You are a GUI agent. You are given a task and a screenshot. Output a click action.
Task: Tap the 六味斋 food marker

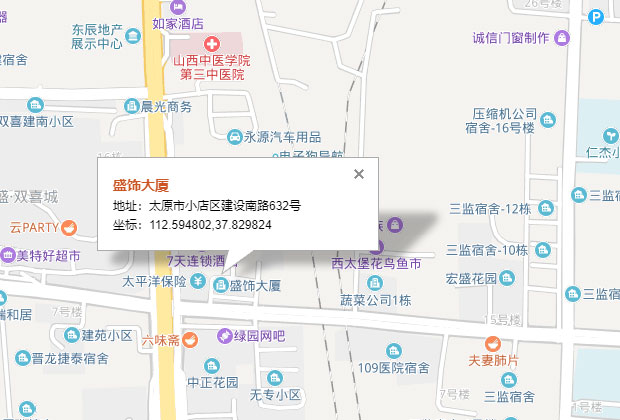click(190, 340)
